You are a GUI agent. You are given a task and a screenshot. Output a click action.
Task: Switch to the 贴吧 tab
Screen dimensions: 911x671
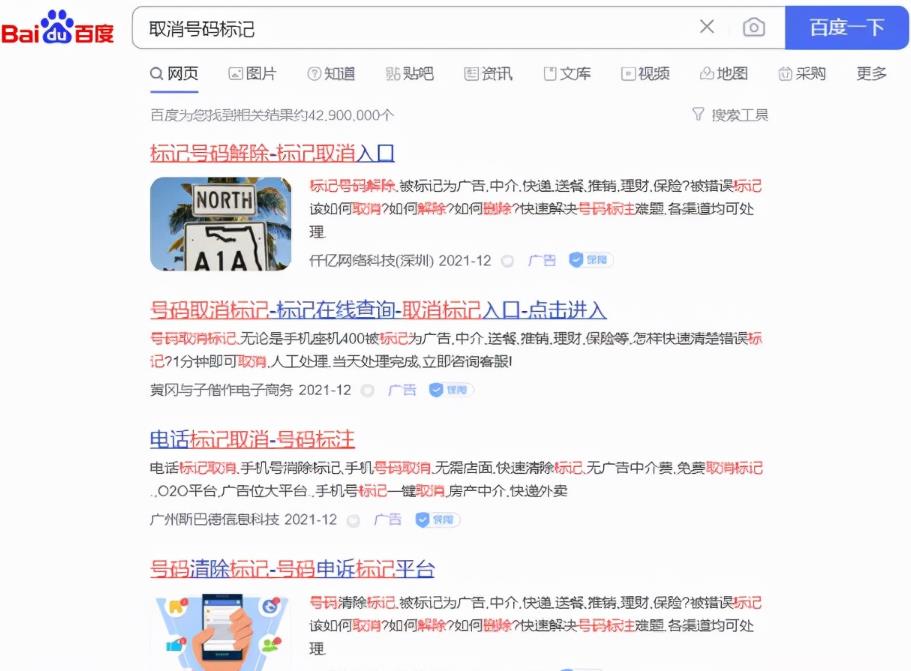(409, 74)
